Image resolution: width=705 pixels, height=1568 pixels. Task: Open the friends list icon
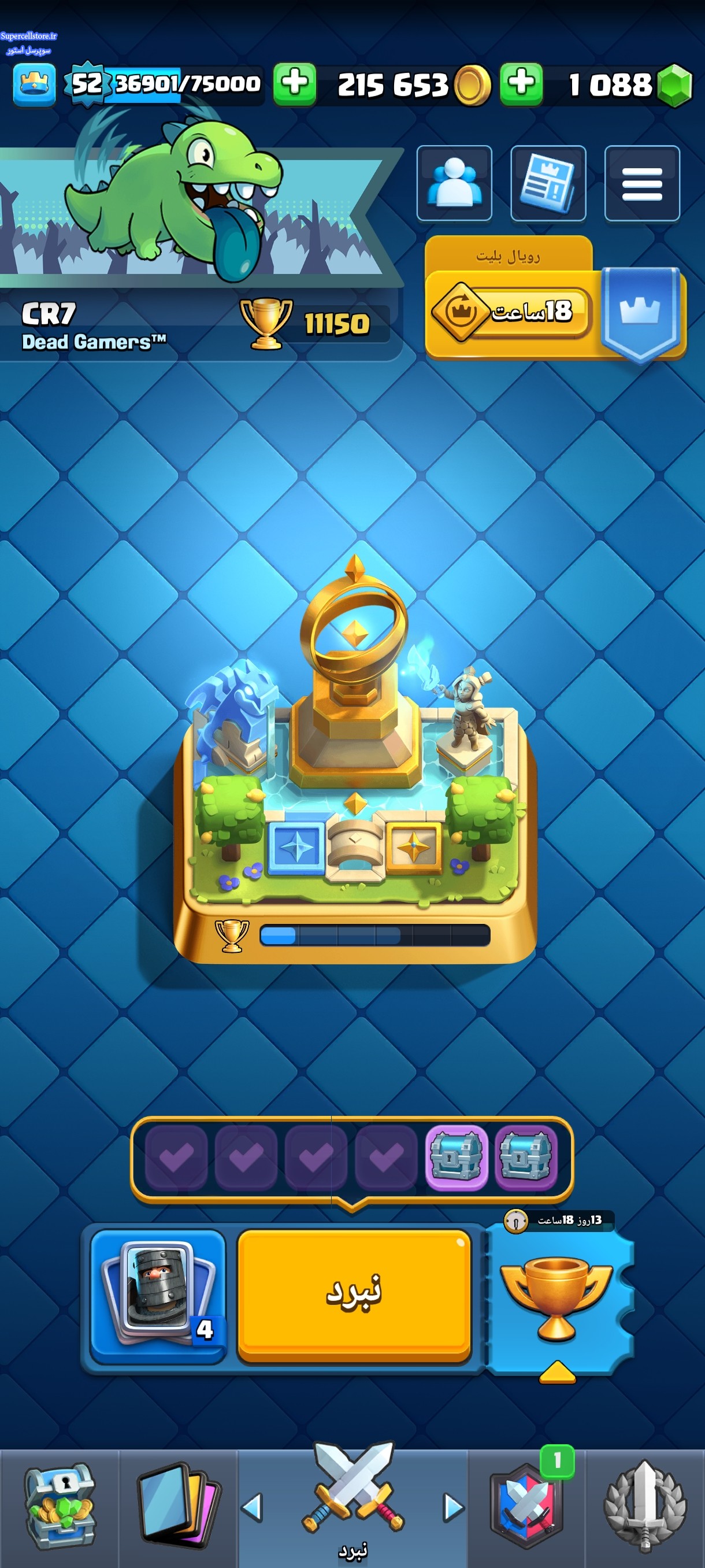pos(454,183)
